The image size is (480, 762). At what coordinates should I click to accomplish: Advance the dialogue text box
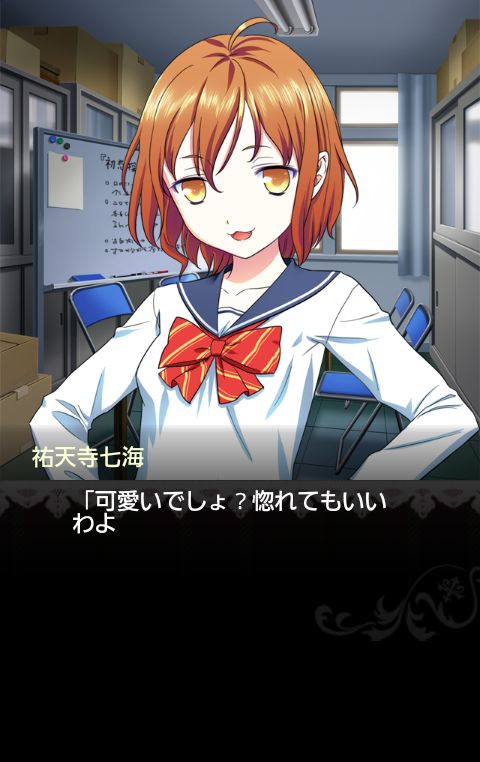(240, 621)
